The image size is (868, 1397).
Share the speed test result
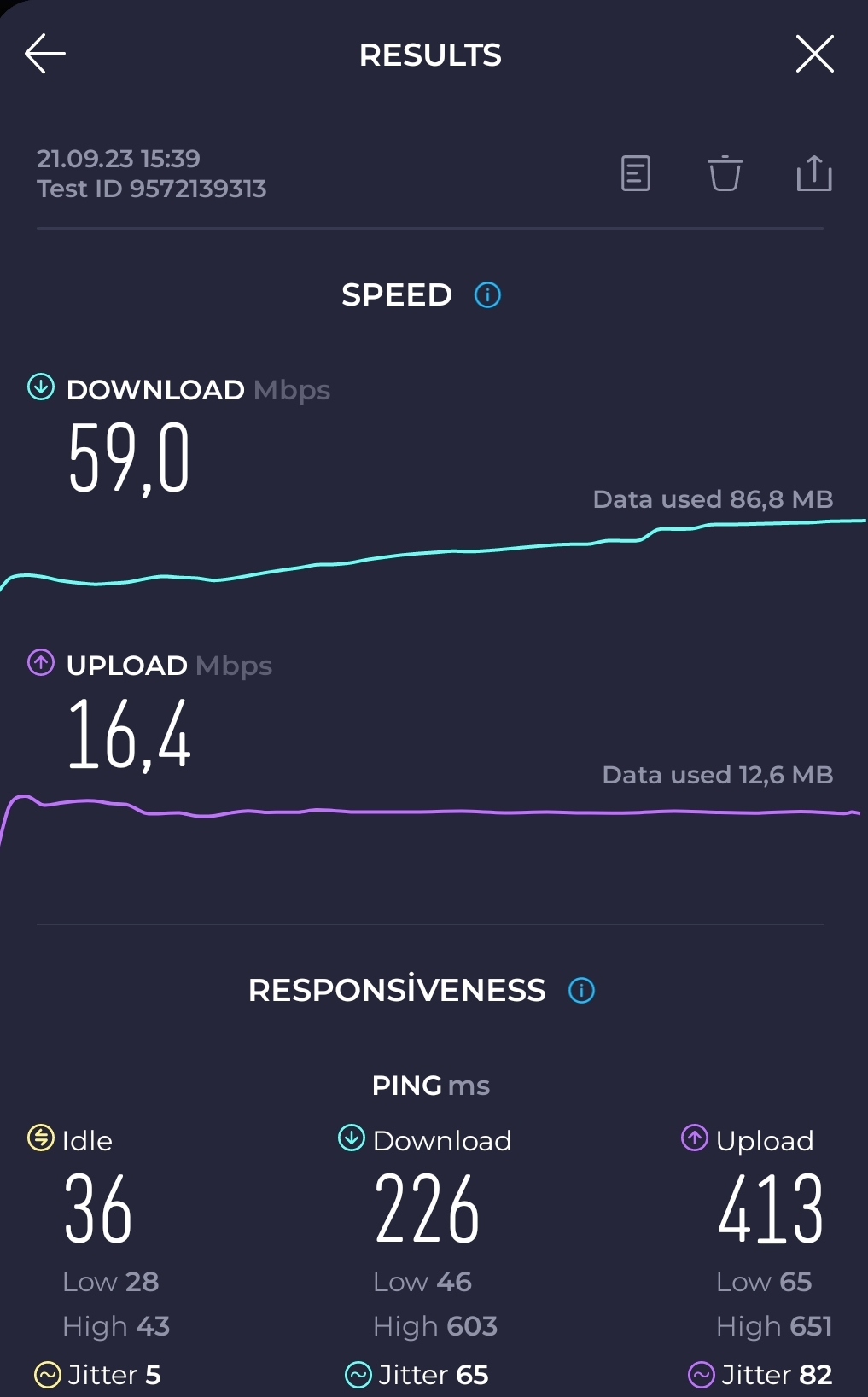(814, 173)
